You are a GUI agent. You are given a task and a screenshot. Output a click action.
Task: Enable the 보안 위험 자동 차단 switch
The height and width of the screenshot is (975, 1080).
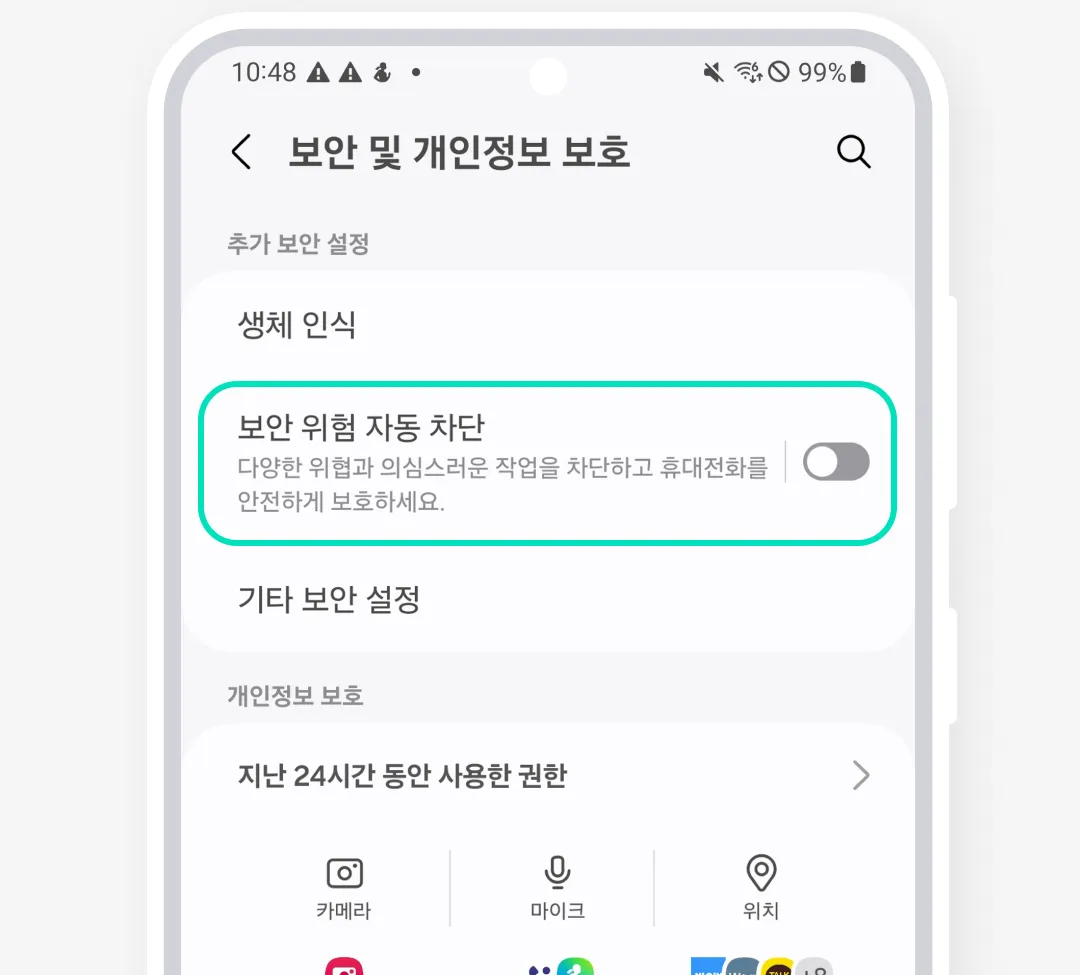pyautogui.click(x=836, y=462)
